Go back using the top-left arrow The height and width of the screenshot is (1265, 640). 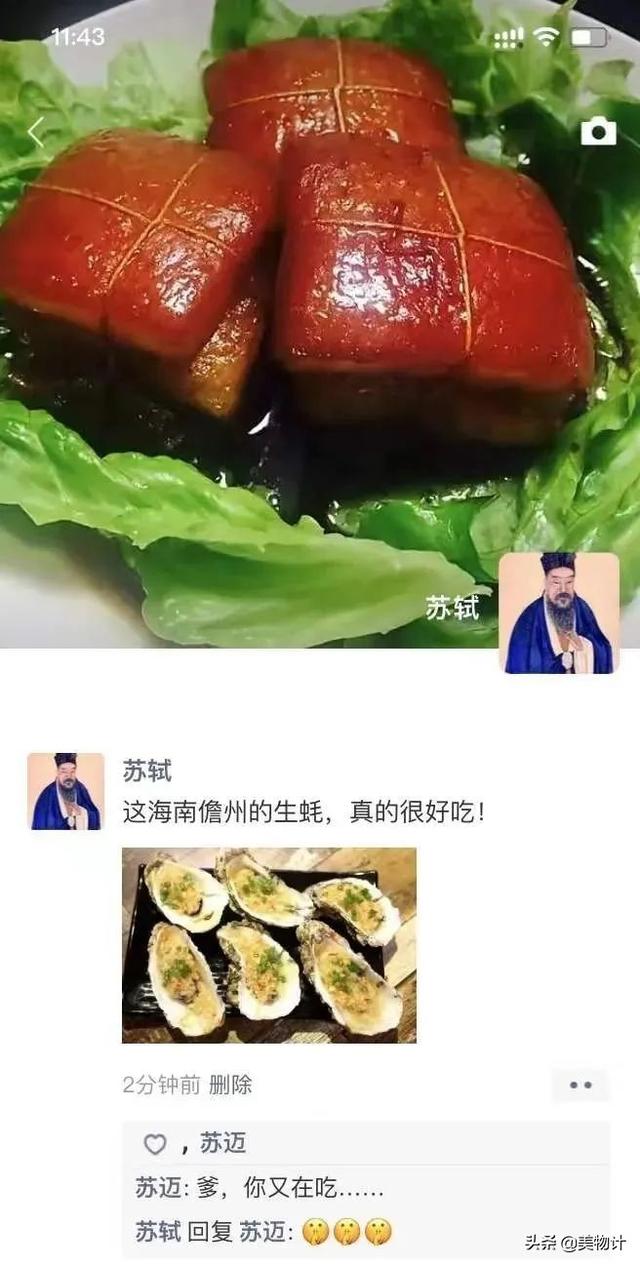coord(36,131)
